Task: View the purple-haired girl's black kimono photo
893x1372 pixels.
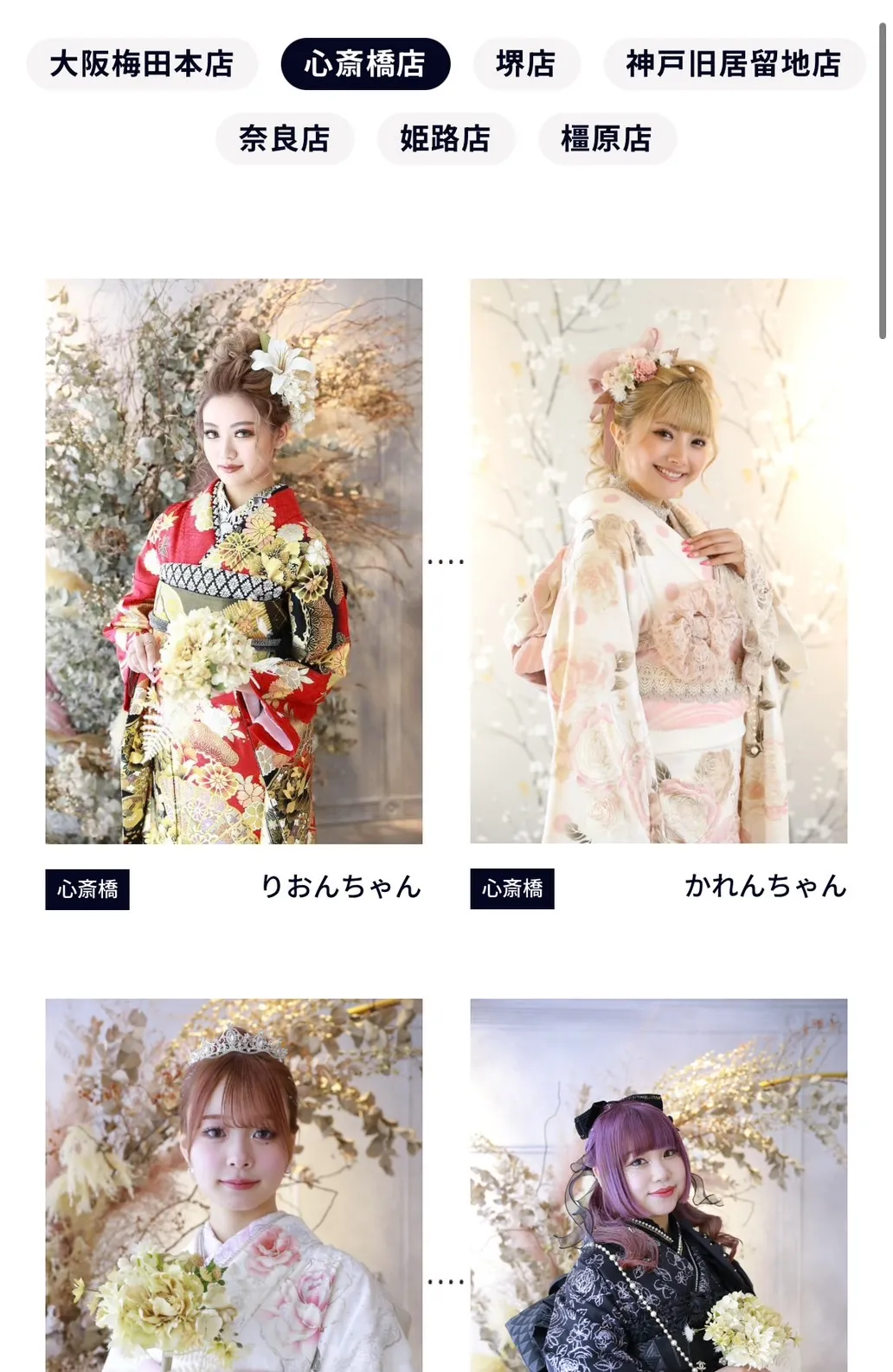Action: tap(659, 1185)
